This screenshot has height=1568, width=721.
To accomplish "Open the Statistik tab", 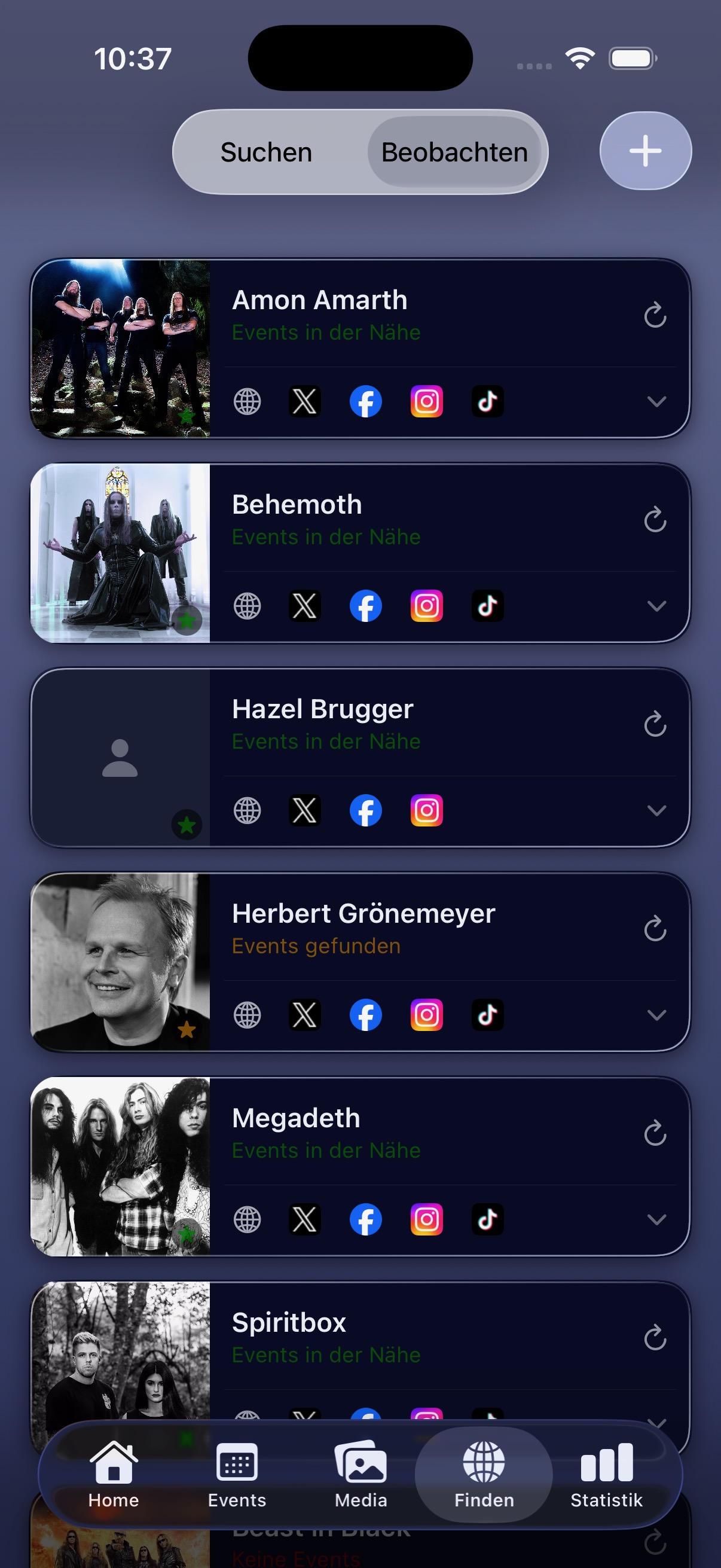I will click(x=607, y=1474).
